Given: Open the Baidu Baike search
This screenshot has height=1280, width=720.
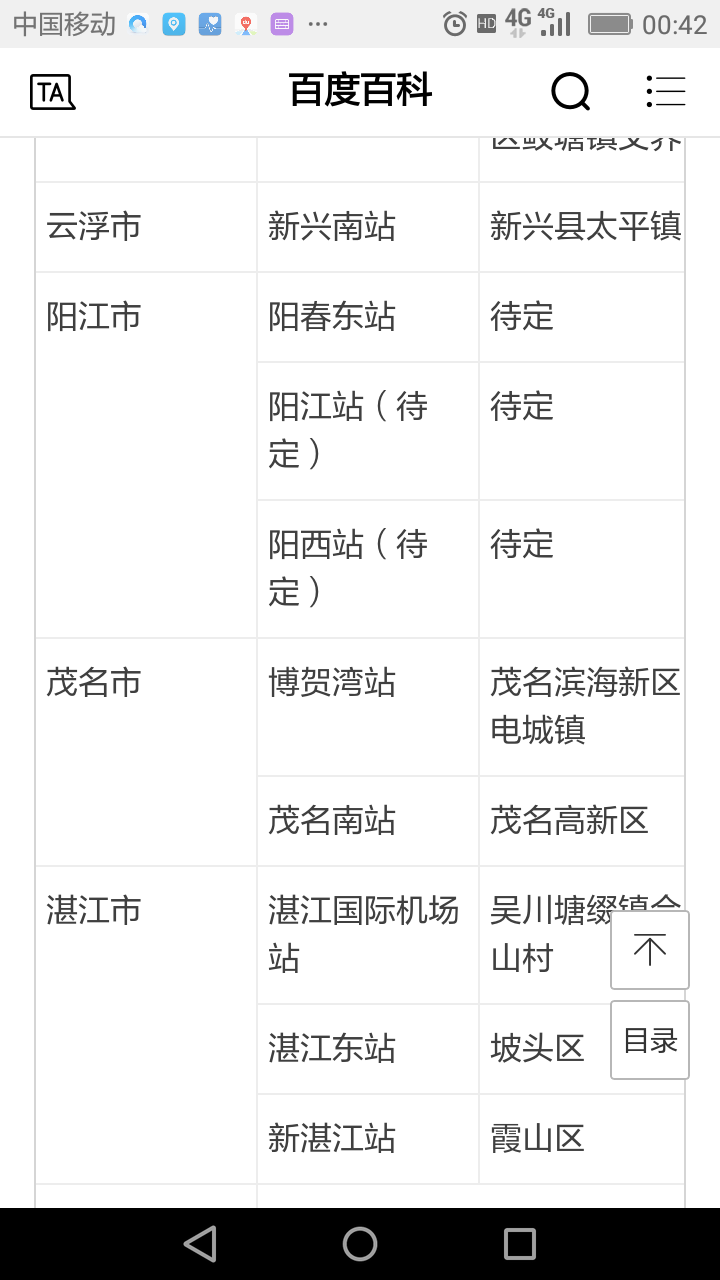Looking at the screenshot, I should tap(571, 92).
